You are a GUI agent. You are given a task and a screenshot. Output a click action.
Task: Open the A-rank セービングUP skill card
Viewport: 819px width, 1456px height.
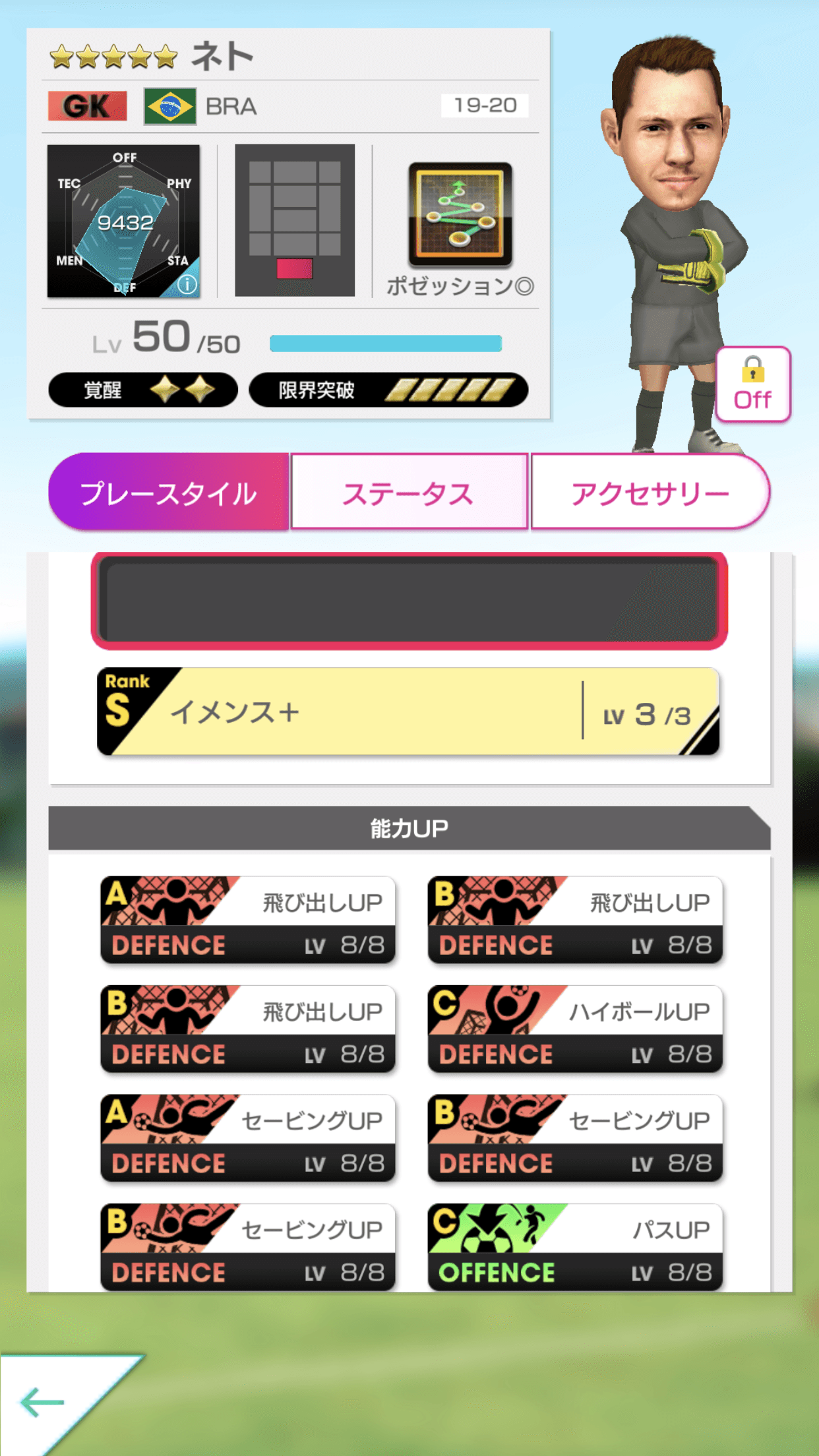(x=247, y=1139)
